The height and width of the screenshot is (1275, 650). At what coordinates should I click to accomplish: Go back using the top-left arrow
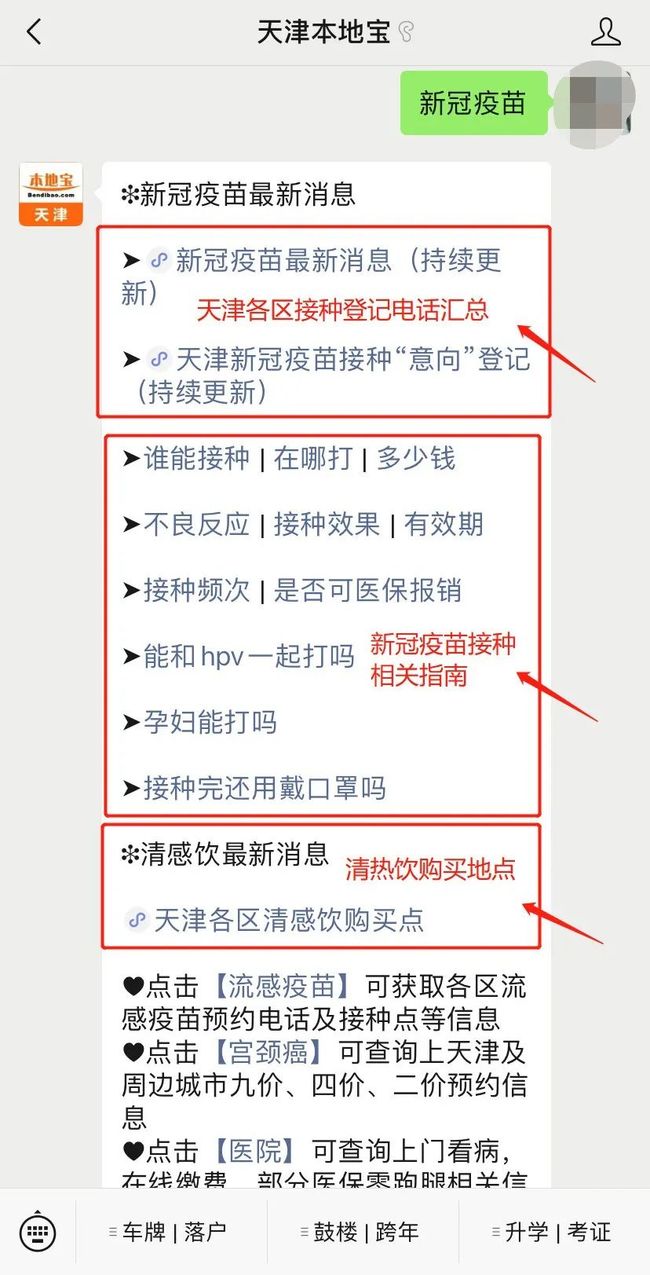click(x=35, y=32)
